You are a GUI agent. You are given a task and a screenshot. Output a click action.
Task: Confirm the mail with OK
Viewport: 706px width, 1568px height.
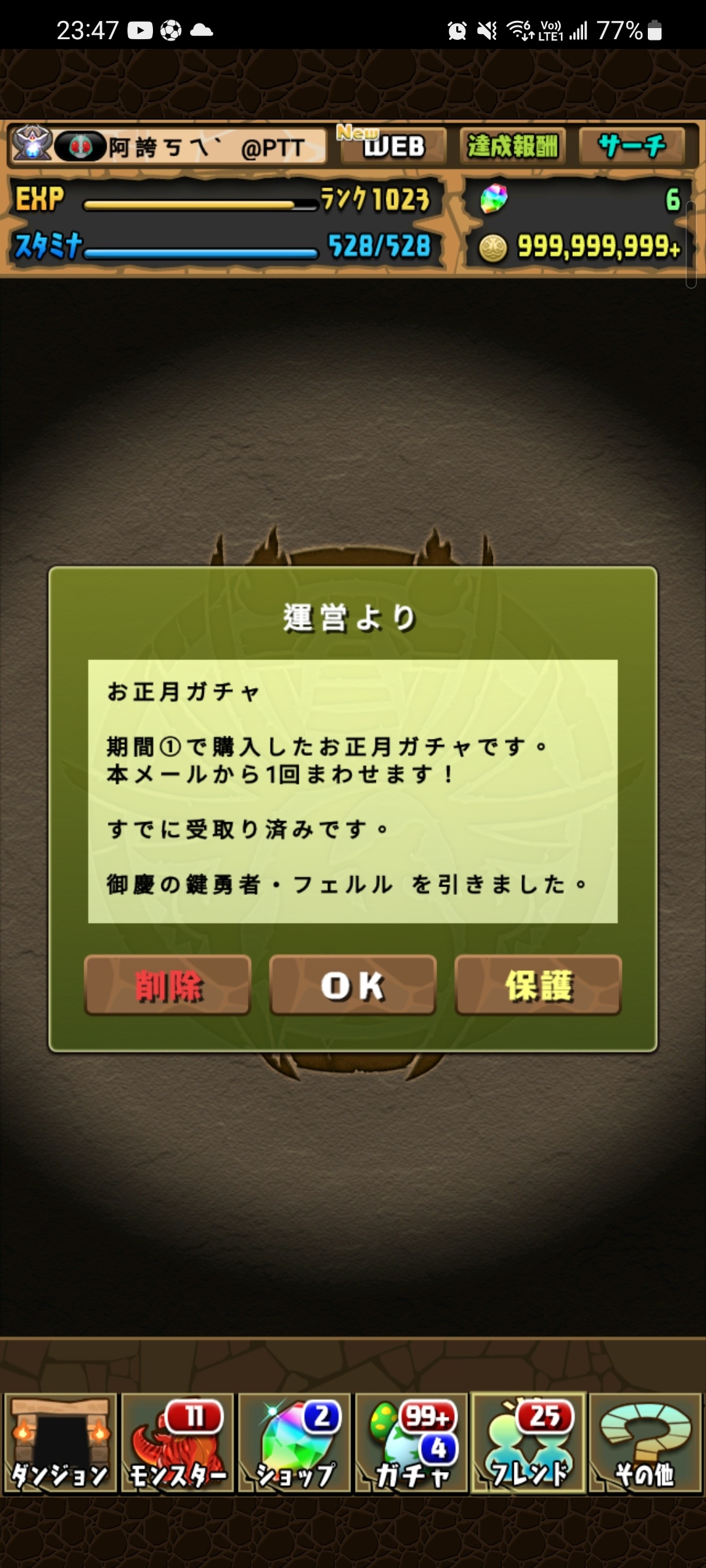[353, 985]
